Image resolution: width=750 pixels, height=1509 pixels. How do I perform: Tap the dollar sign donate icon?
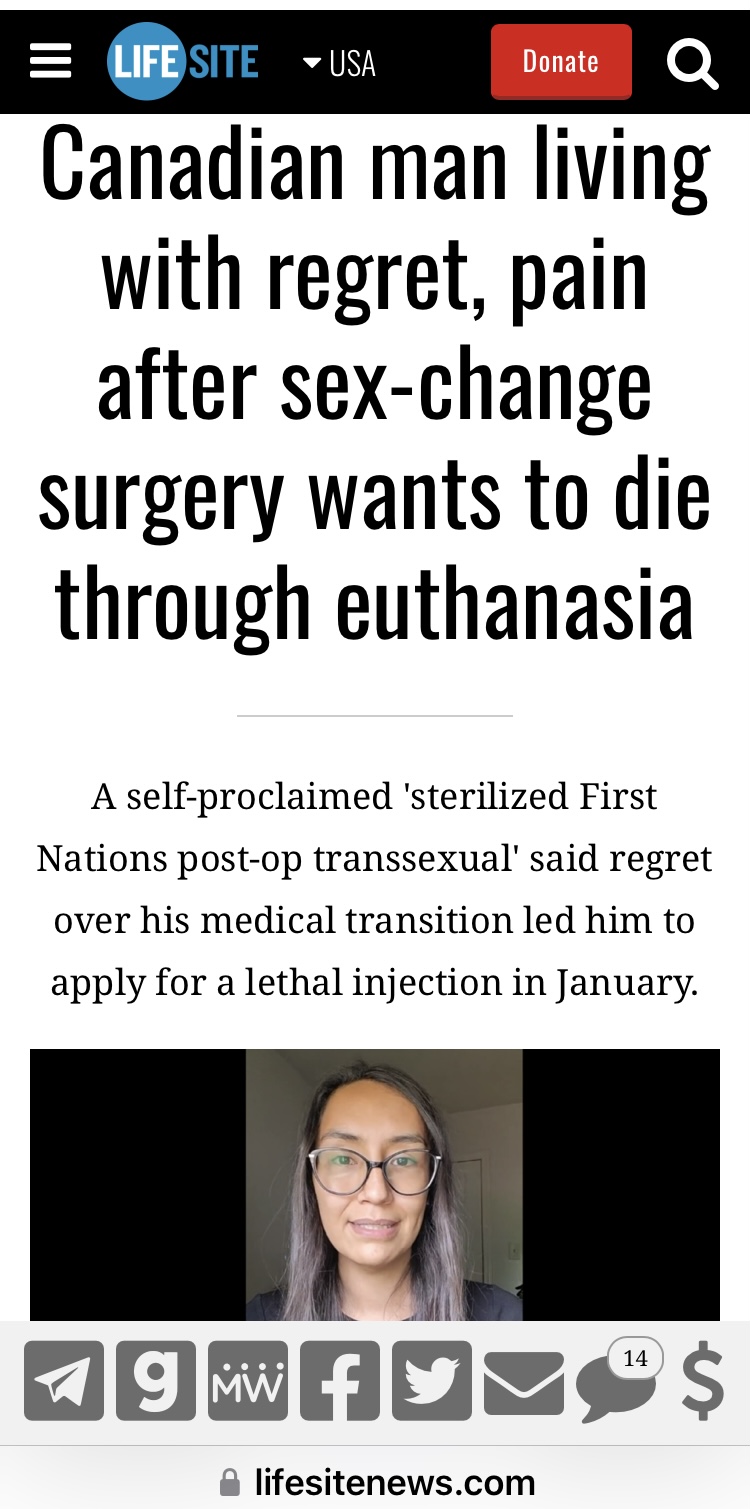[x=703, y=1381]
